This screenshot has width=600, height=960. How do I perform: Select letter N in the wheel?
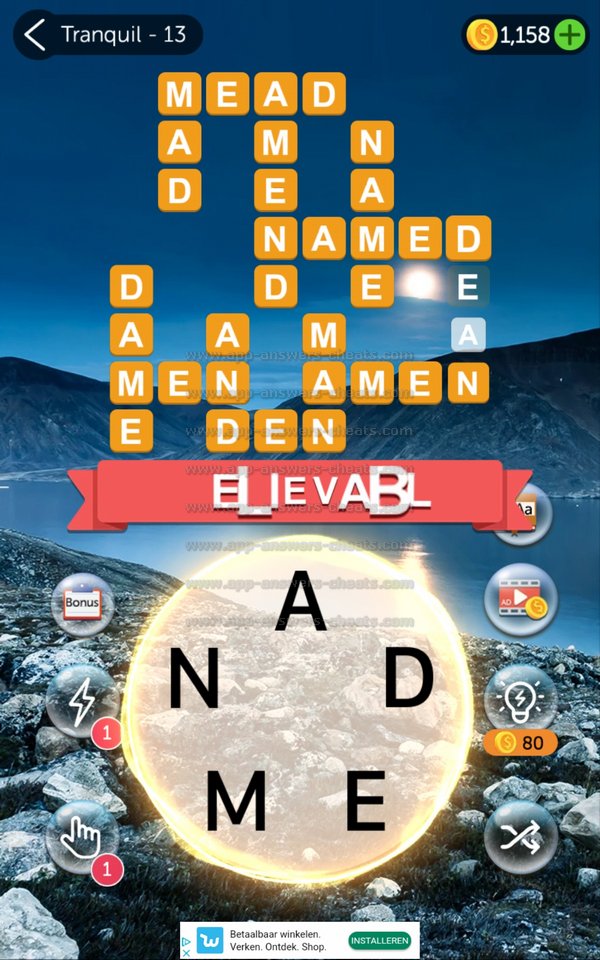pyautogui.click(x=193, y=680)
